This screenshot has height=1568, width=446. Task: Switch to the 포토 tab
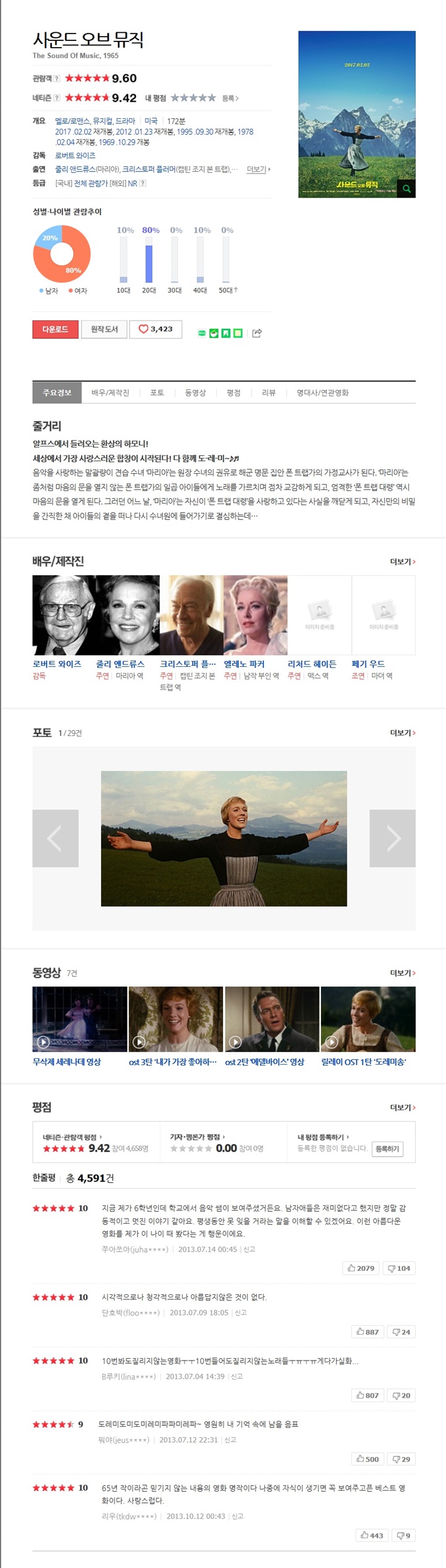click(x=157, y=393)
